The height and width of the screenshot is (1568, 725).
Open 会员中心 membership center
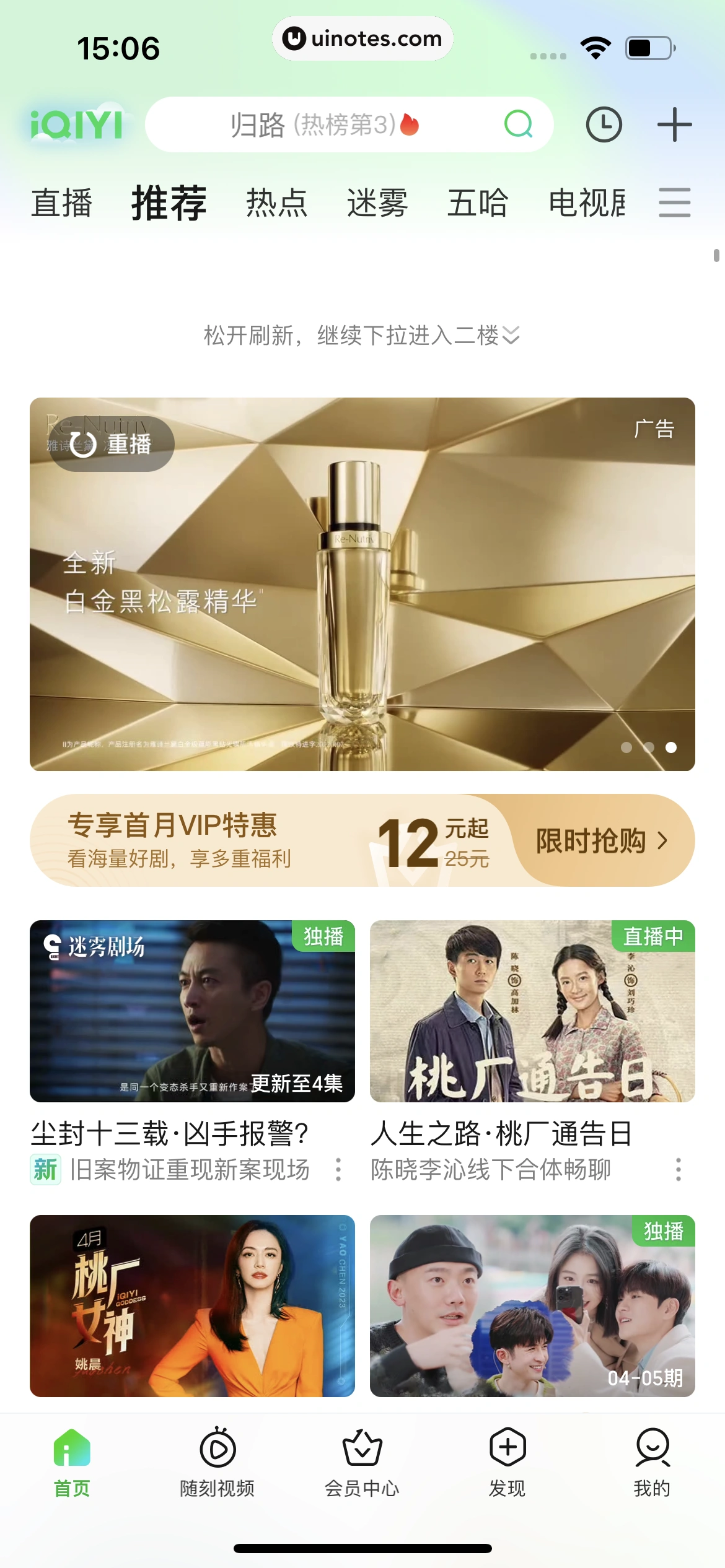tap(362, 1461)
